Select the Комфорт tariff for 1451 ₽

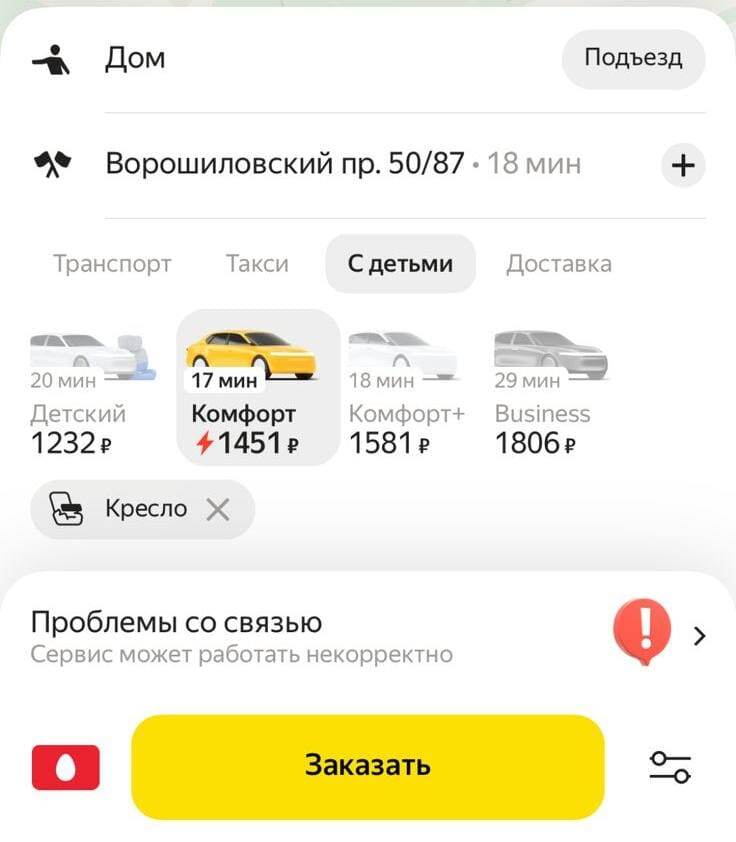click(x=258, y=390)
